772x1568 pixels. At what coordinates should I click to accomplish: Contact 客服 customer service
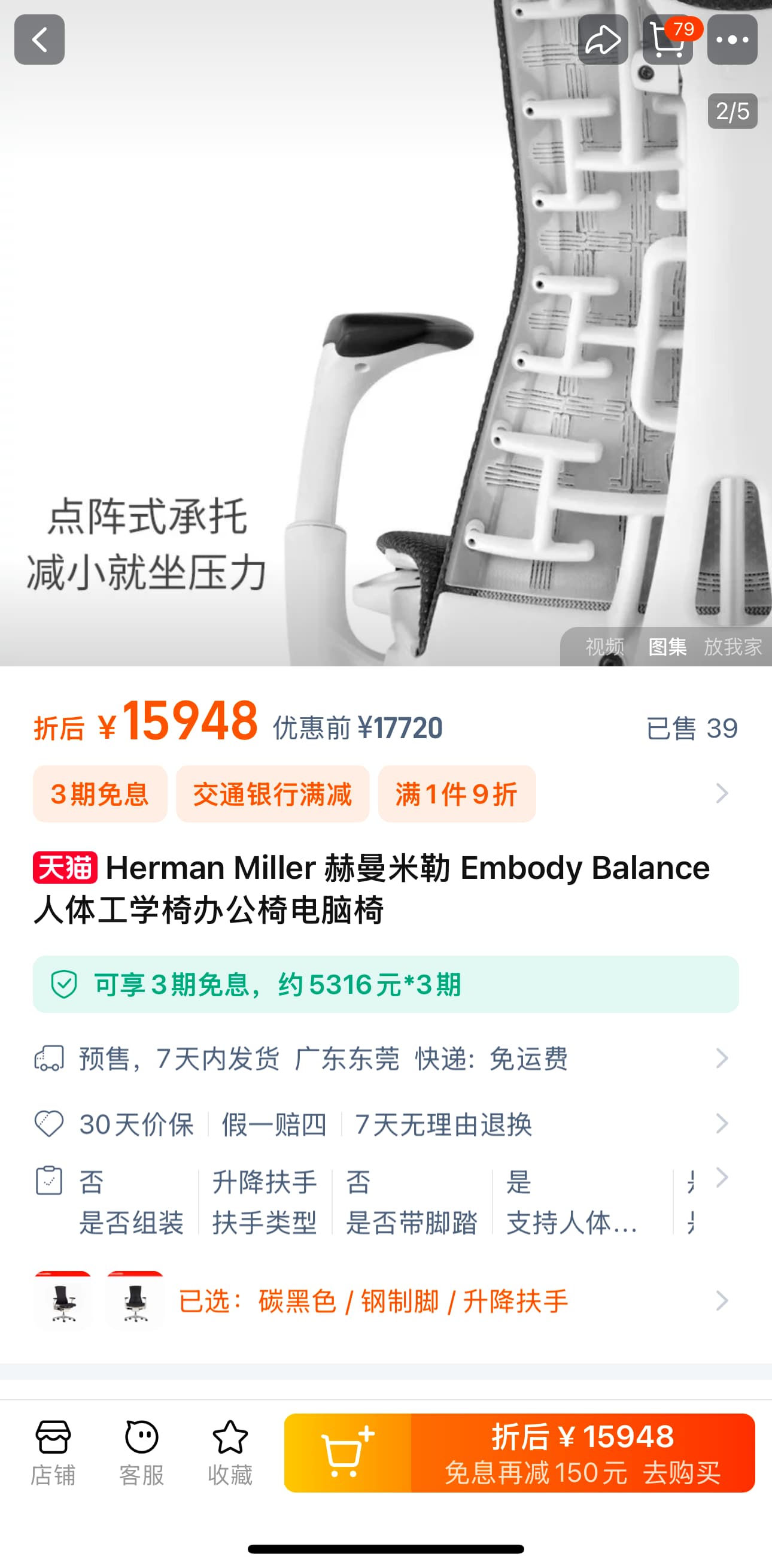pos(142,1453)
